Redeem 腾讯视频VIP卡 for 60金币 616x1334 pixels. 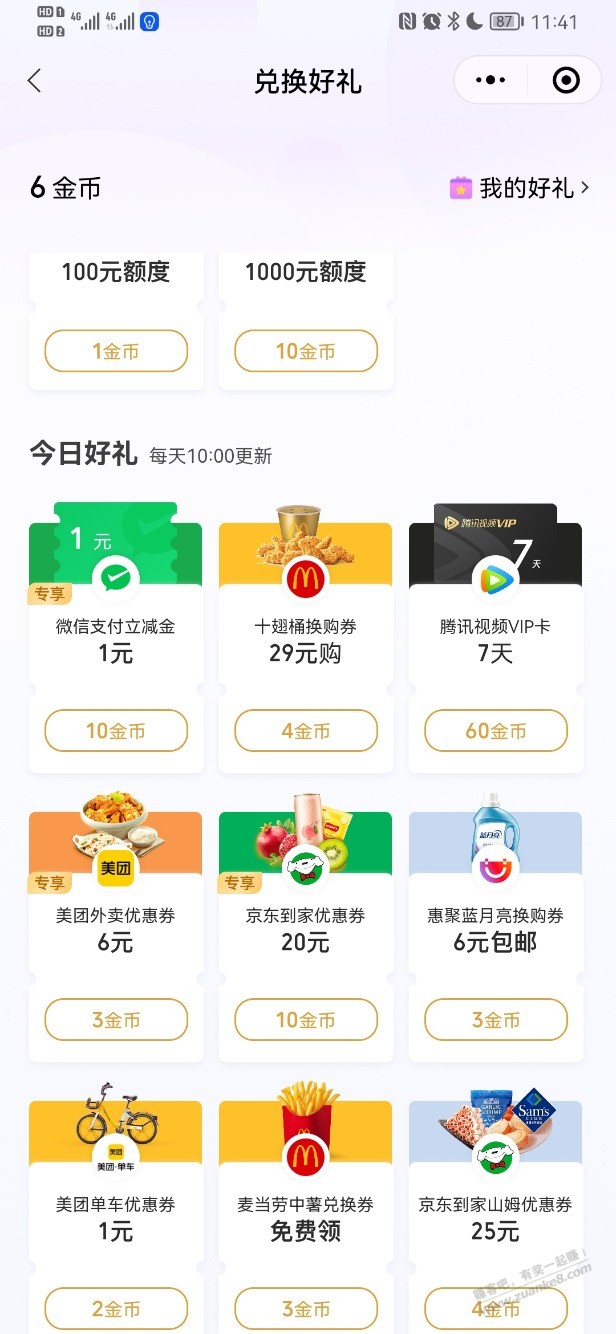496,731
